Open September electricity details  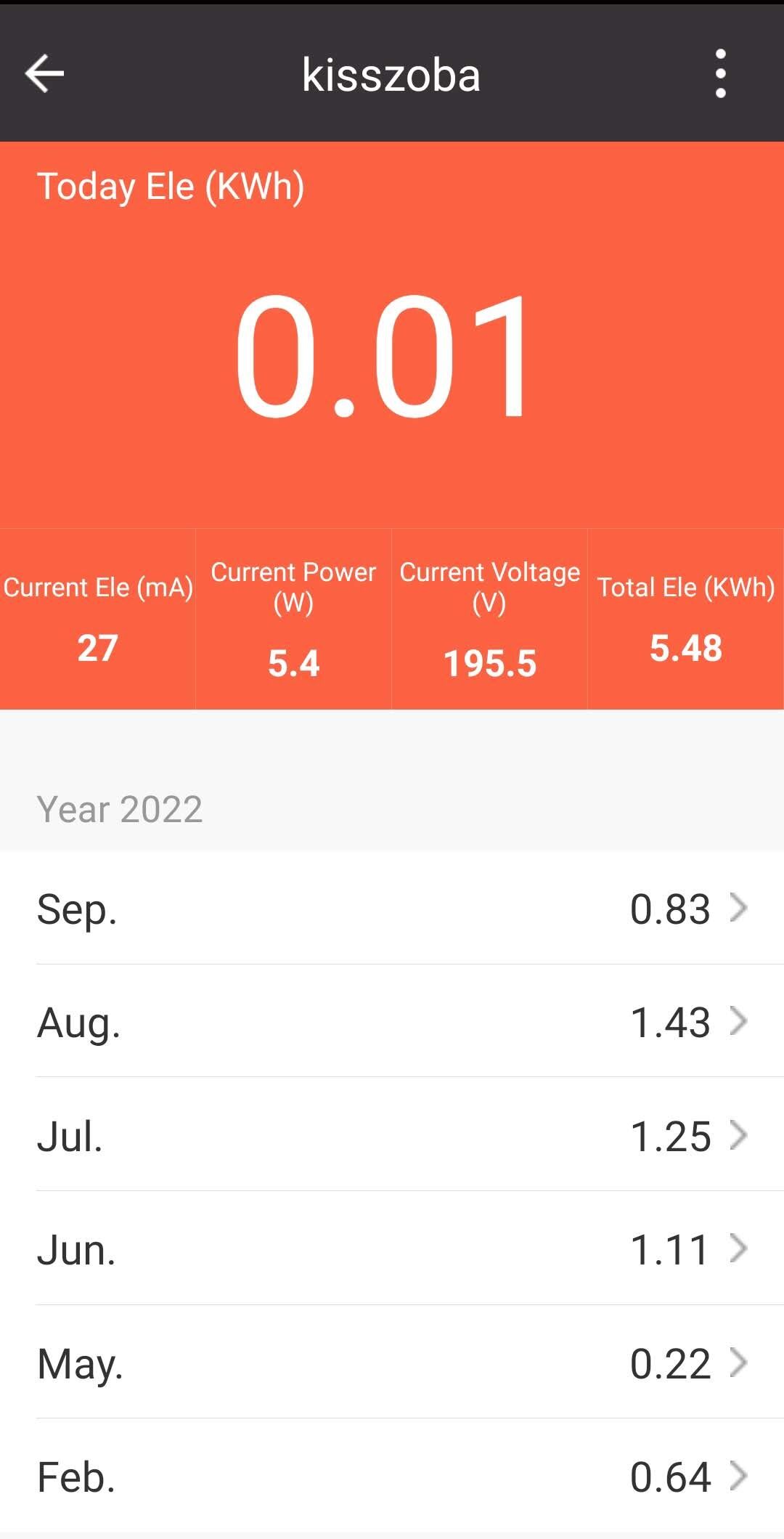[392, 908]
